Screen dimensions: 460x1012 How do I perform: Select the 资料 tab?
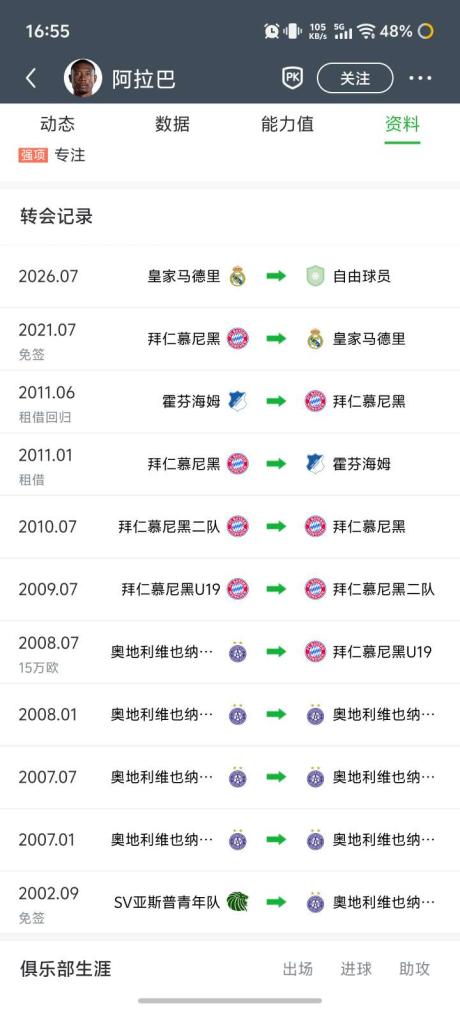pos(403,124)
